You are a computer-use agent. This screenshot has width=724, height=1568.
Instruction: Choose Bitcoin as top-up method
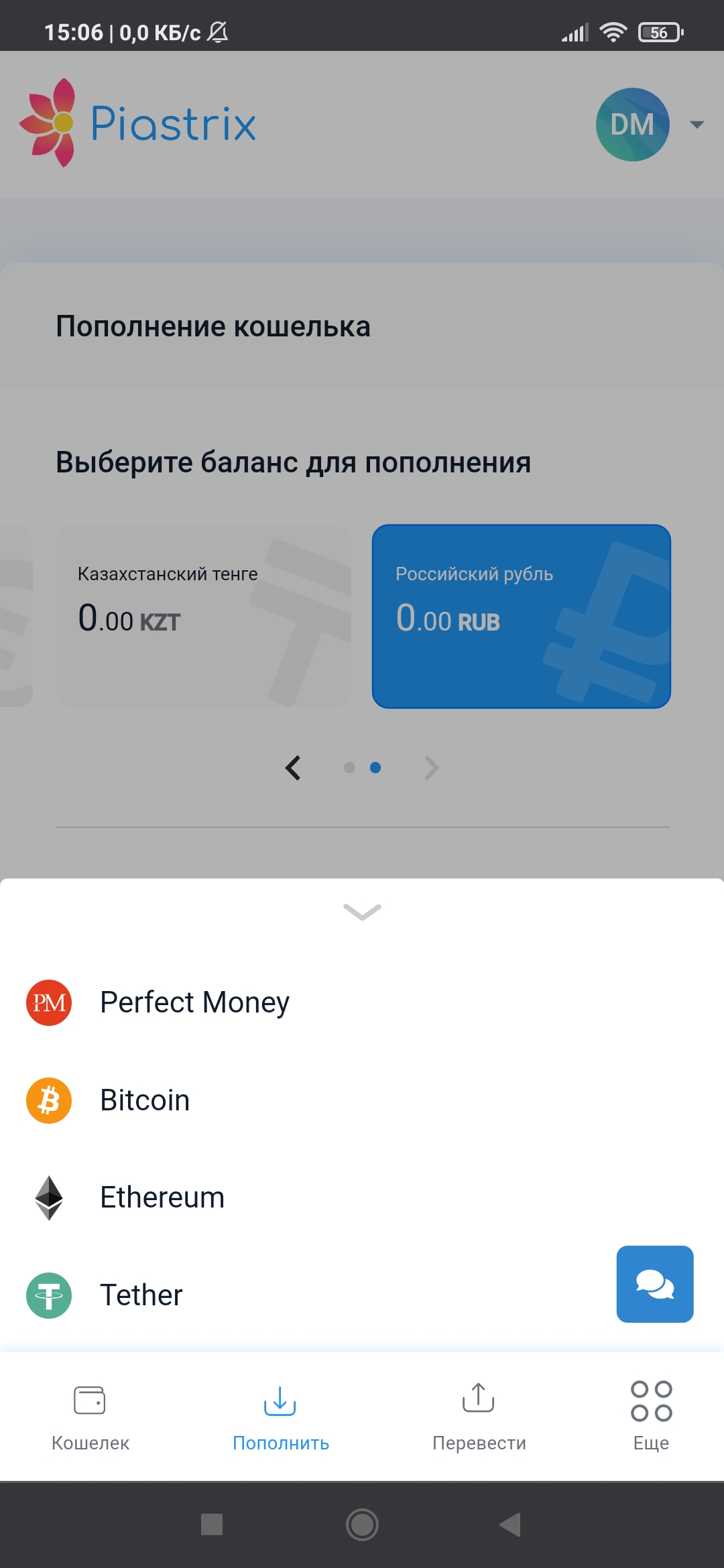pos(145,1100)
